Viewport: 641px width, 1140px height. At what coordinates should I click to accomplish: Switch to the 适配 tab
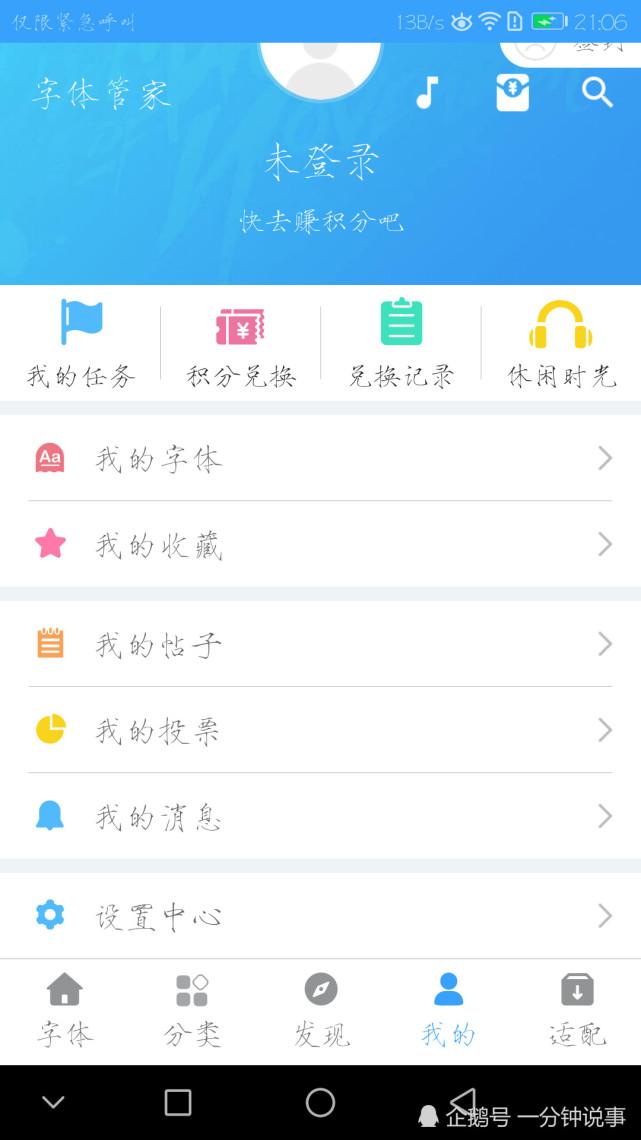click(577, 1010)
